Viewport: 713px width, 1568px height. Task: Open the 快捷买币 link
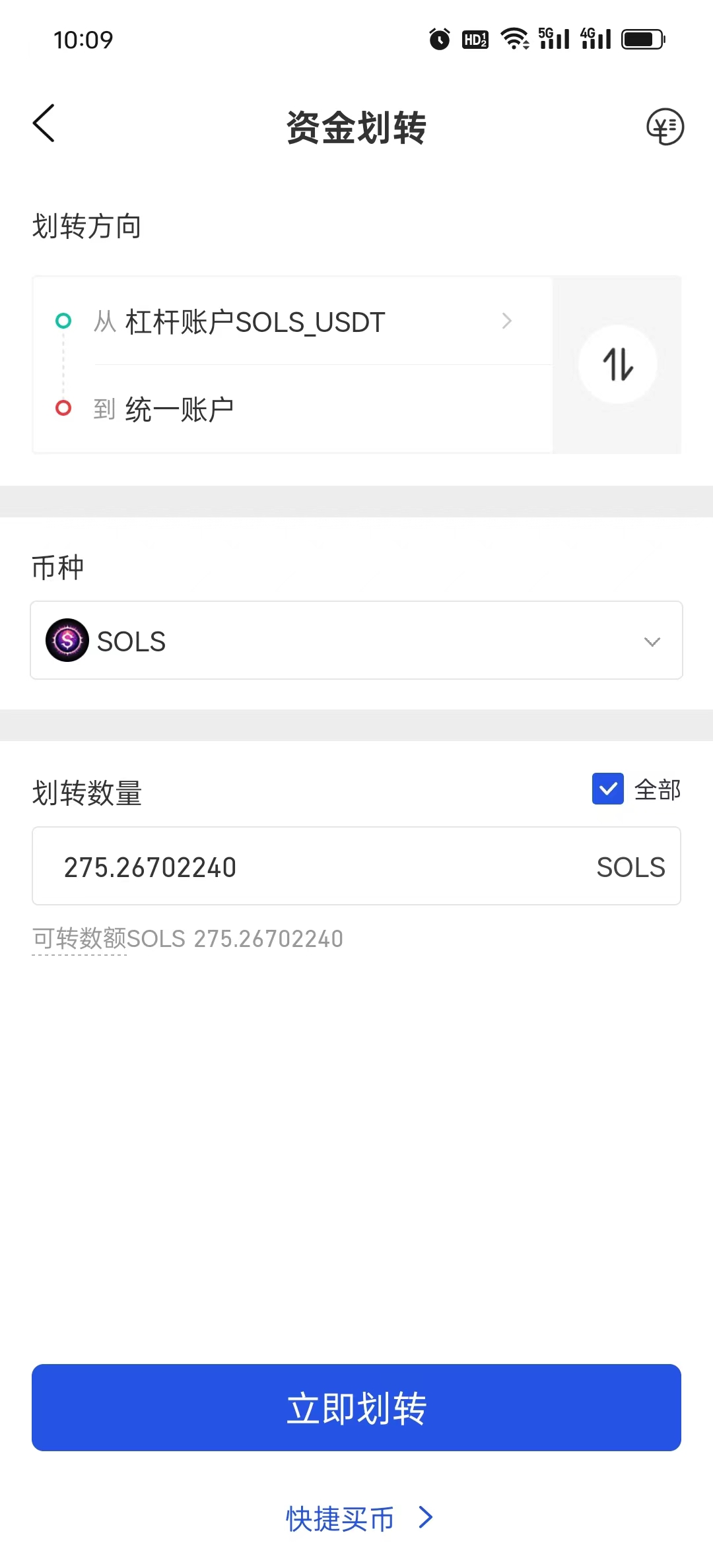coord(356,1519)
